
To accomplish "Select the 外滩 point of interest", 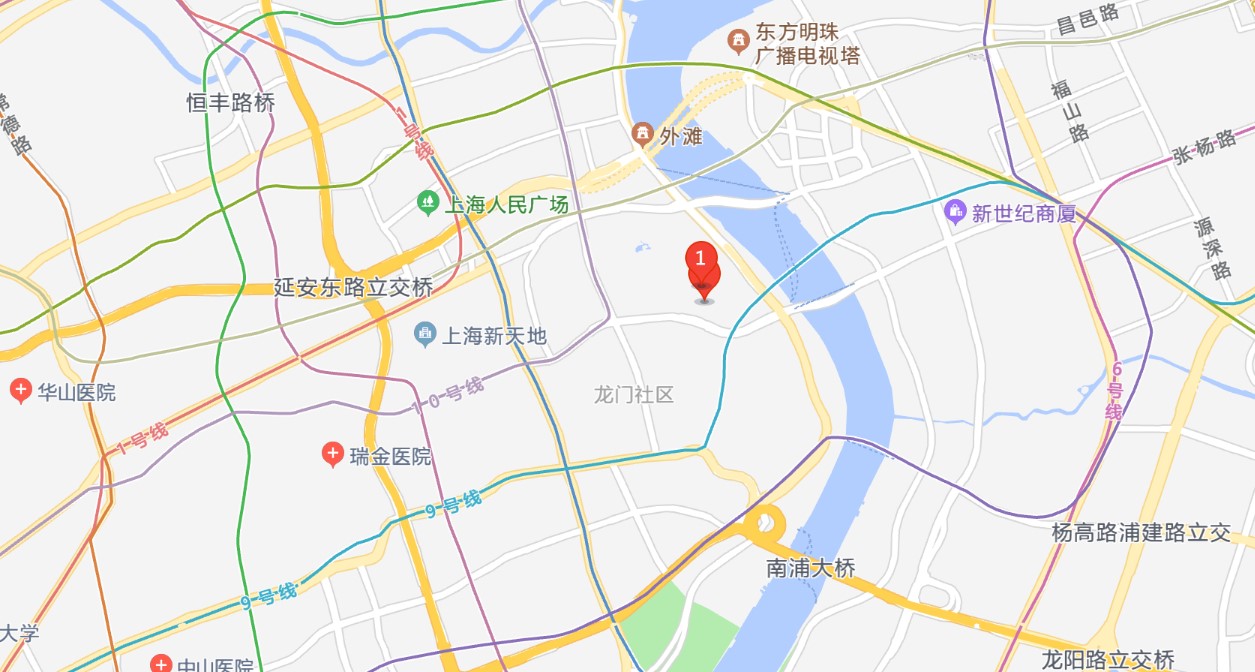I will coord(643,135).
